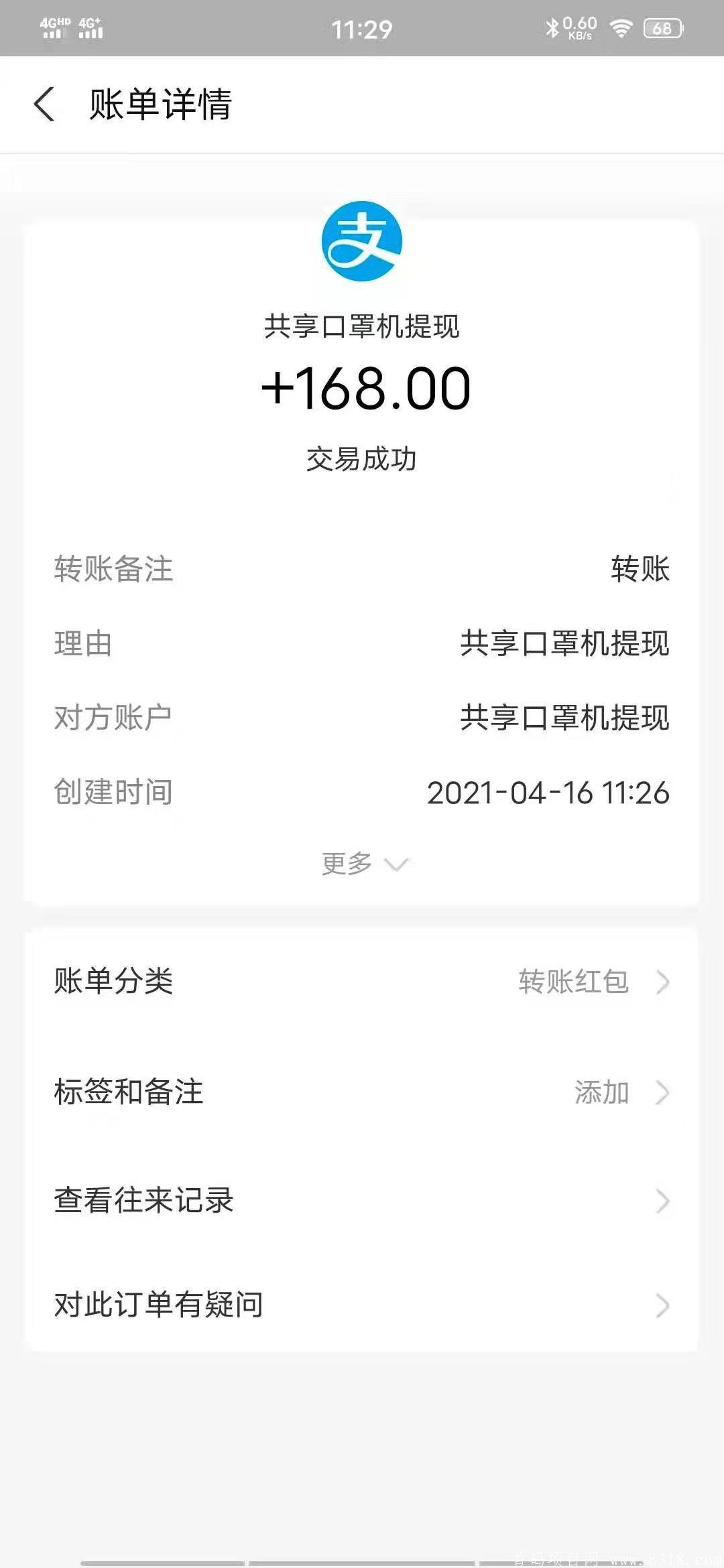Tap the 4G+ signal icon
724x1568 pixels.
point(93,27)
